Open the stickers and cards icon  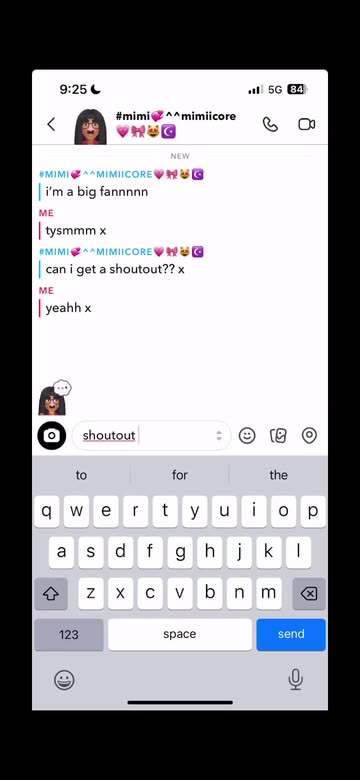[278, 436]
